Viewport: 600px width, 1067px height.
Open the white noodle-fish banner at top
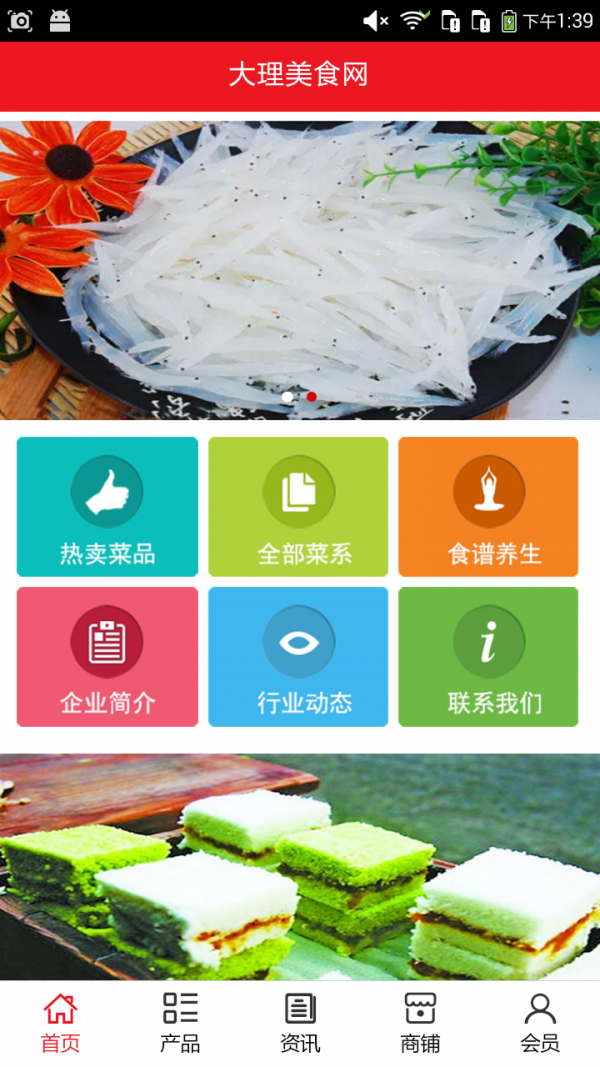300,260
